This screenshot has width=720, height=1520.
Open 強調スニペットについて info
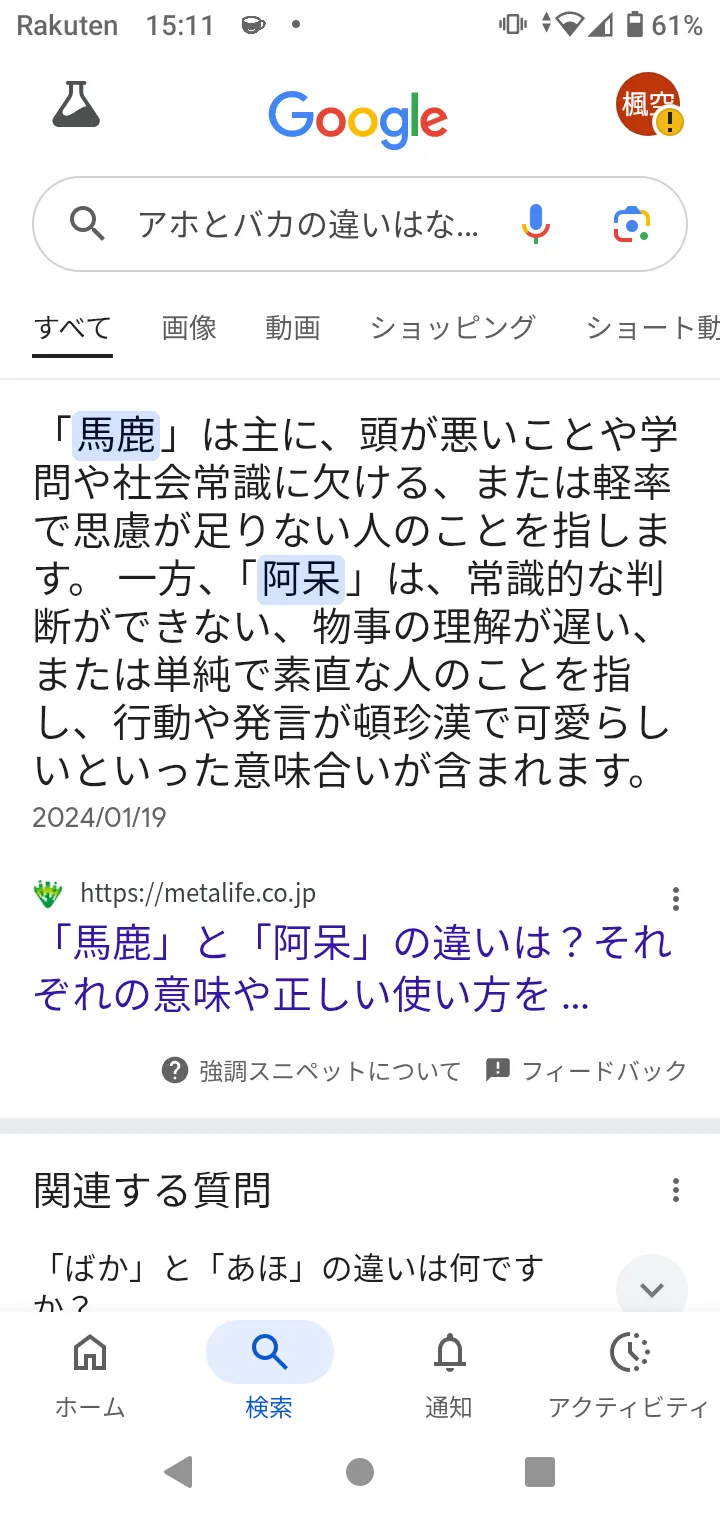pos(311,1071)
